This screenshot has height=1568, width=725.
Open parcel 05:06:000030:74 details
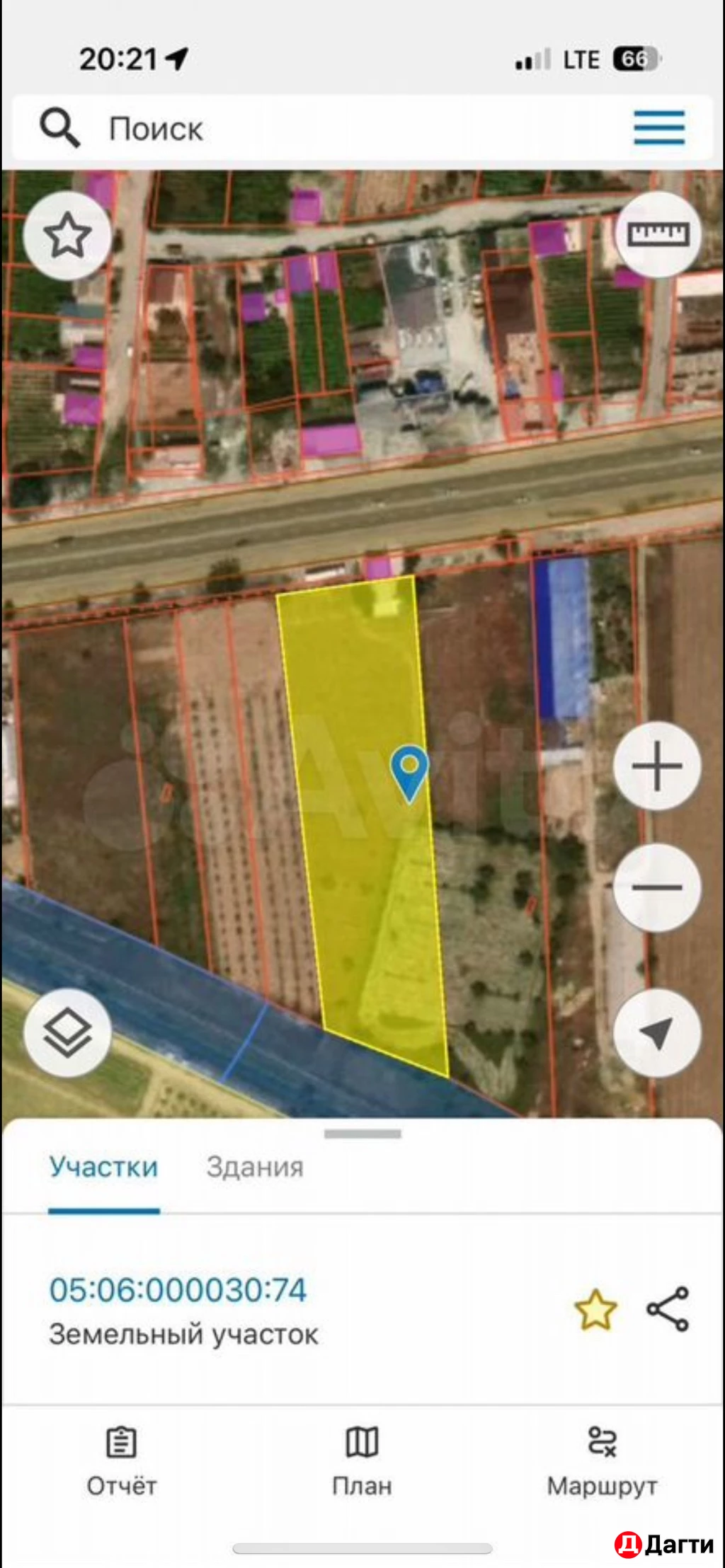pos(178,1290)
